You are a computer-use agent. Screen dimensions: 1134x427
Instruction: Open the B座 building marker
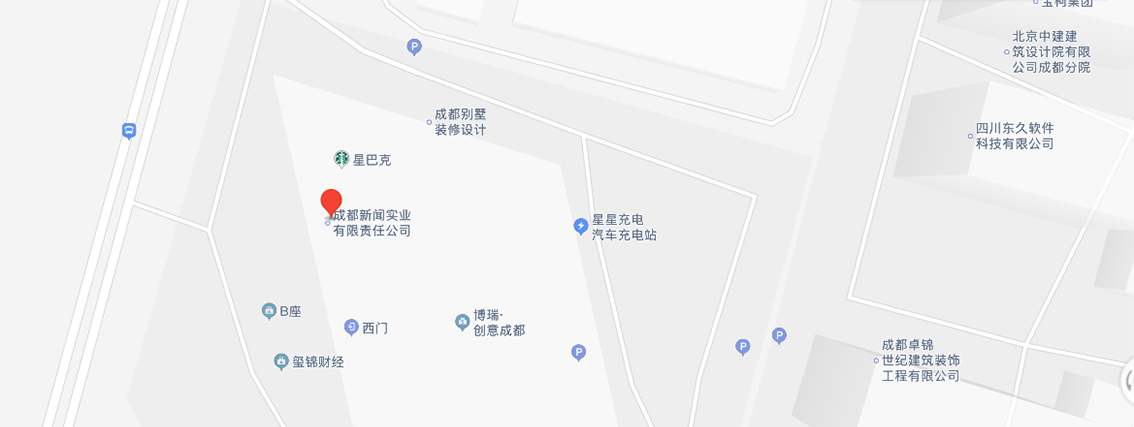click(269, 311)
